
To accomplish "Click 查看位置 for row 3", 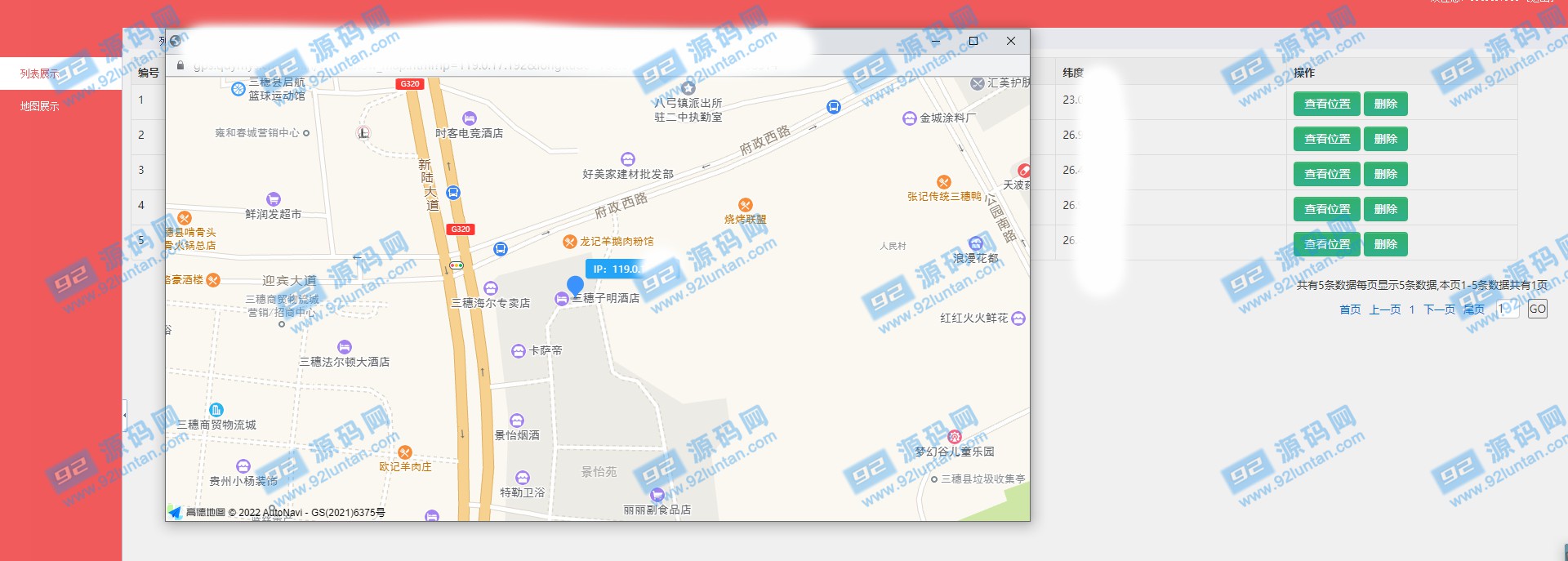I will click(x=1326, y=174).
